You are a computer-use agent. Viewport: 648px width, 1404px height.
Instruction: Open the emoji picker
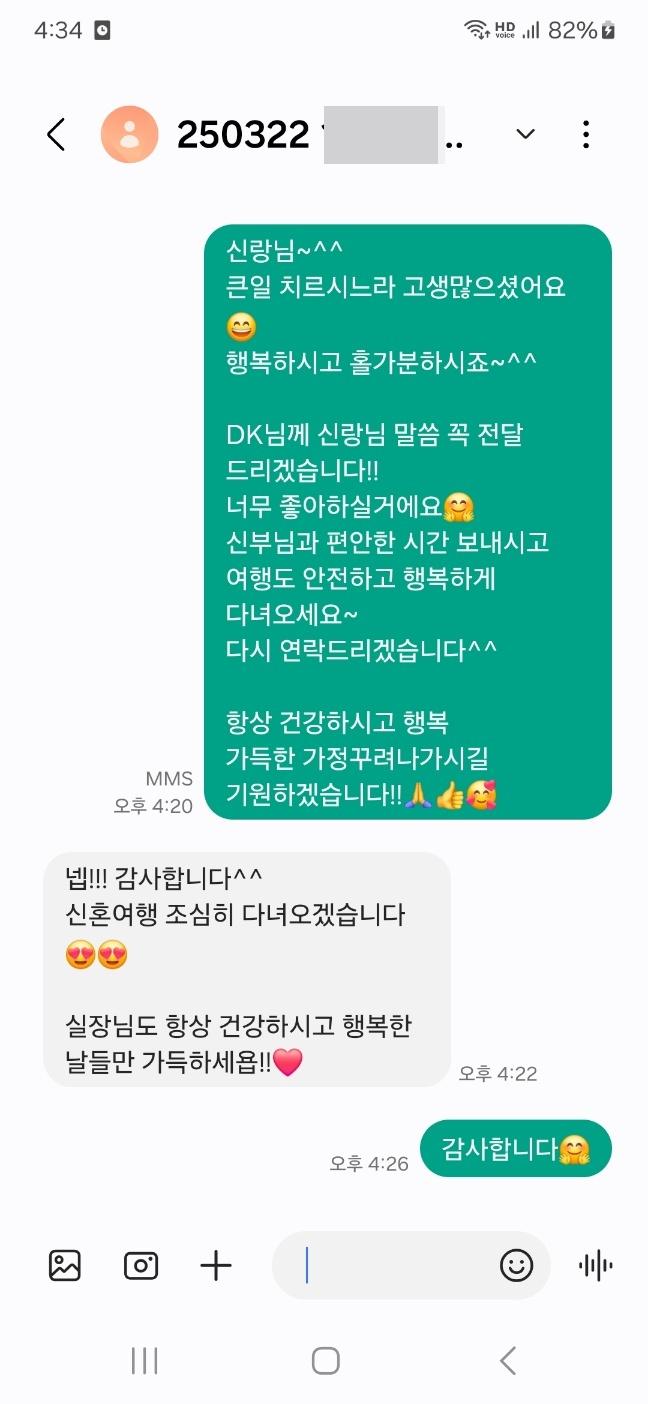pos(517,1266)
